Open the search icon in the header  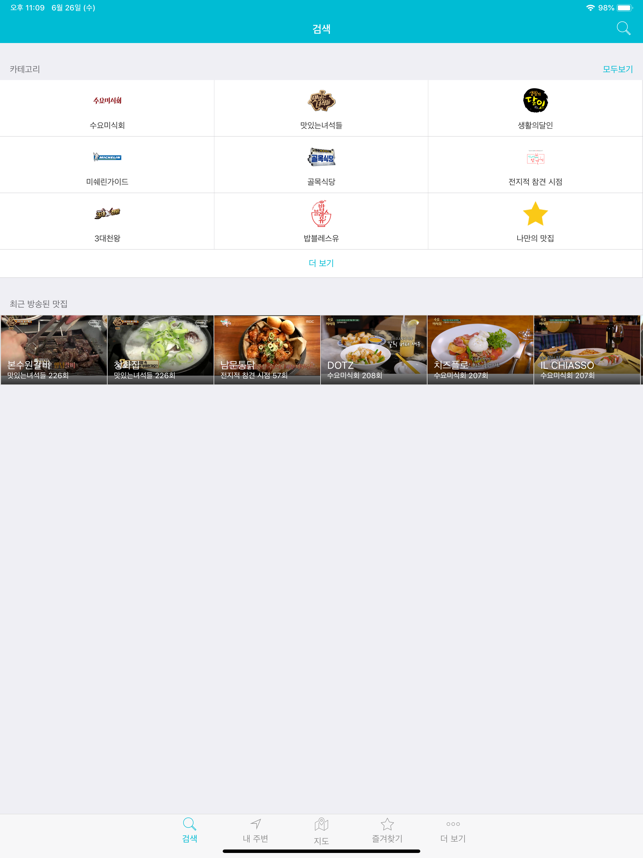[623, 28]
